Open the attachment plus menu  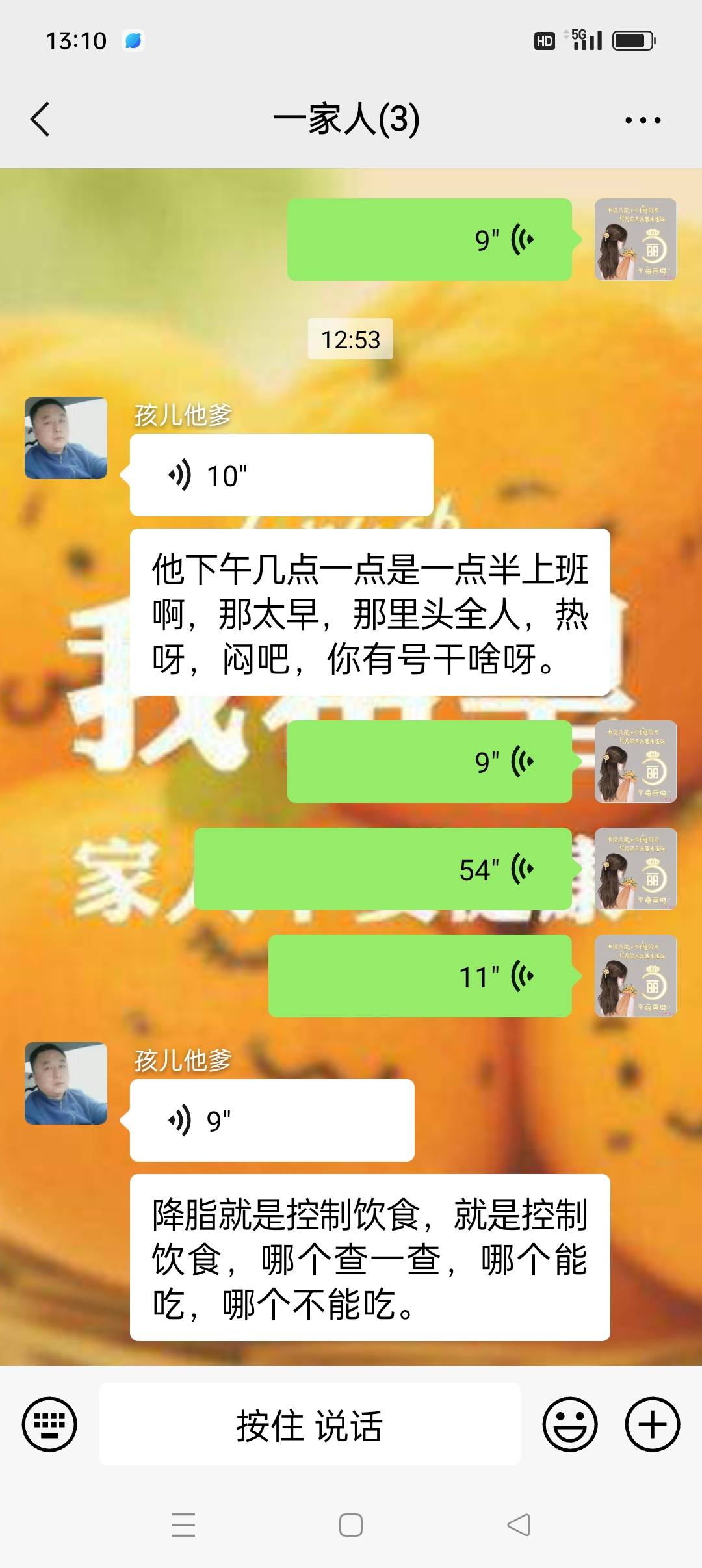[x=651, y=1424]
